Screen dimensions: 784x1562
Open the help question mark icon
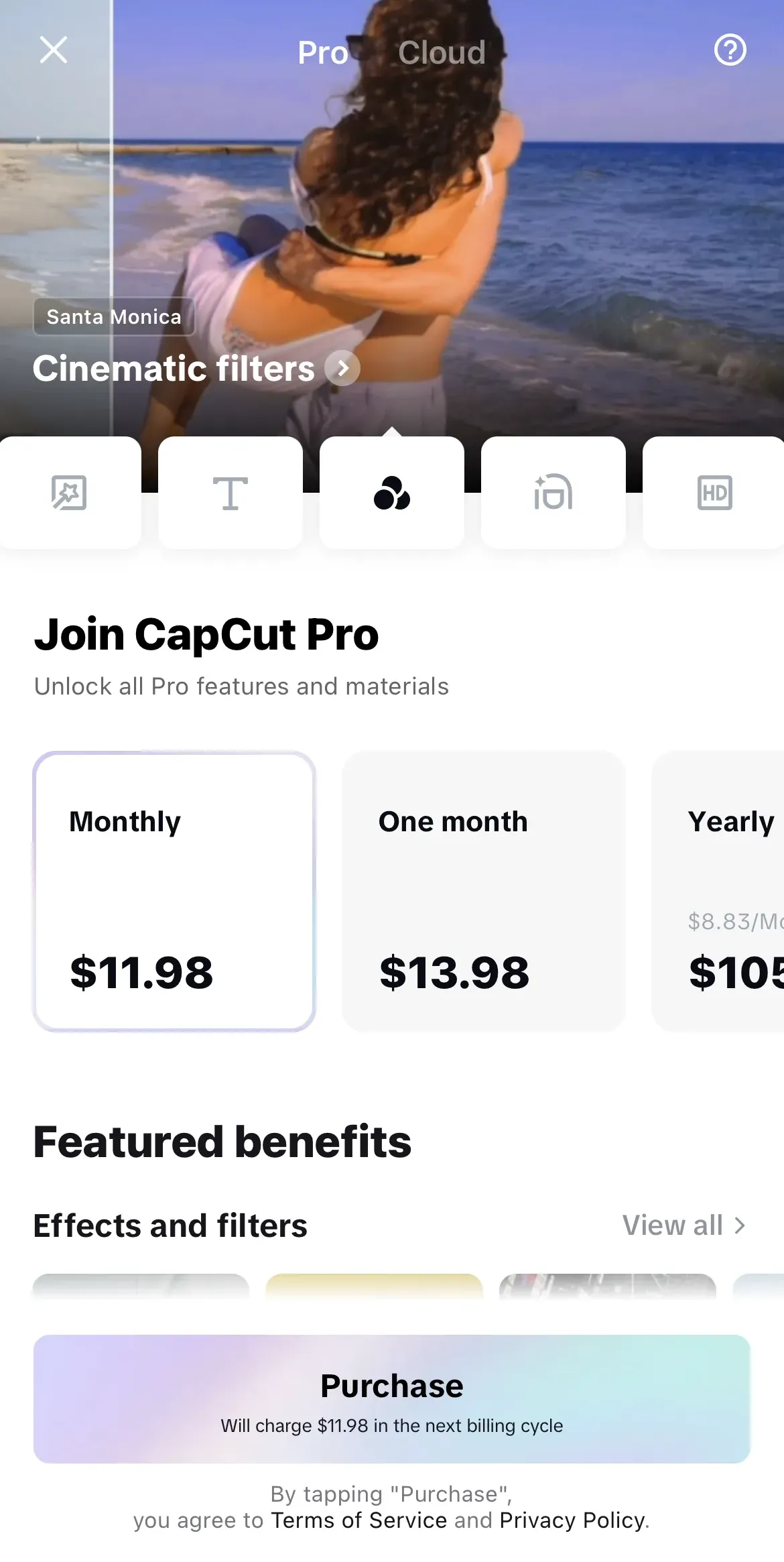pyautogui.click(x=730, y=50)
